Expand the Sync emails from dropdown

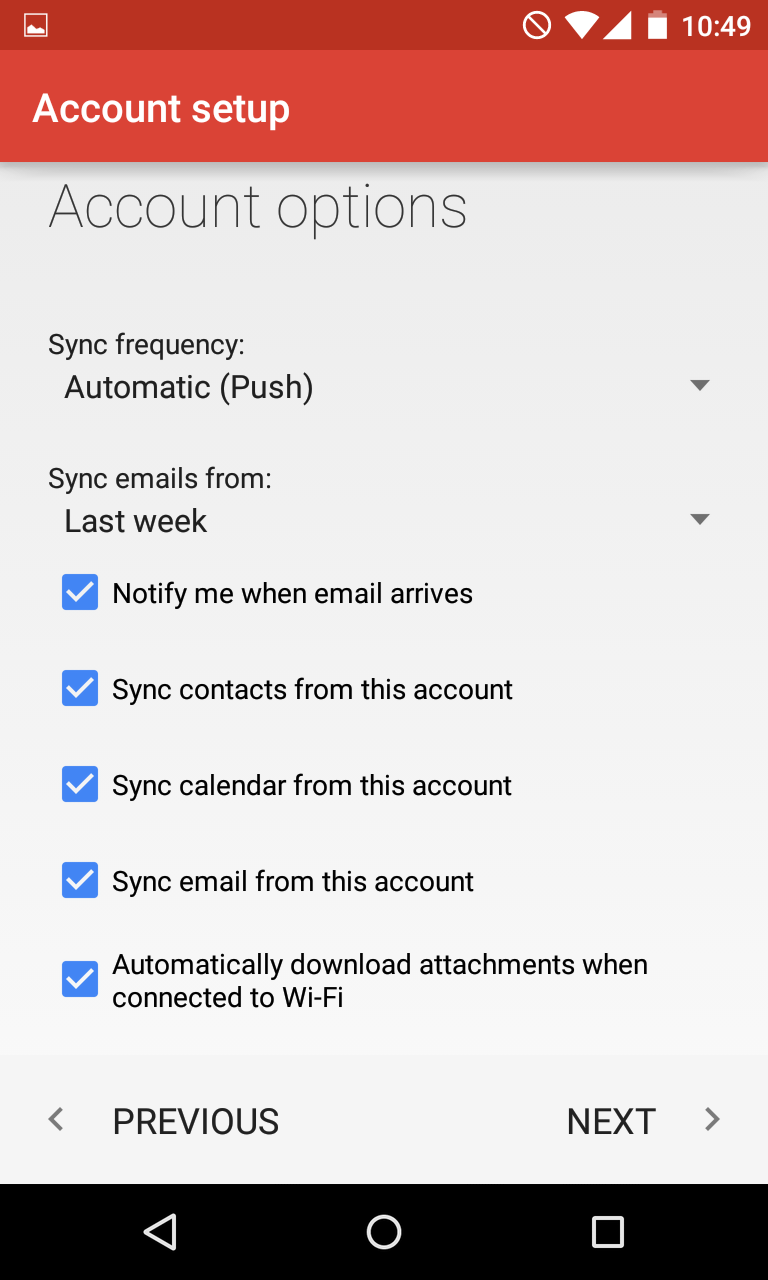coord(384,521)
